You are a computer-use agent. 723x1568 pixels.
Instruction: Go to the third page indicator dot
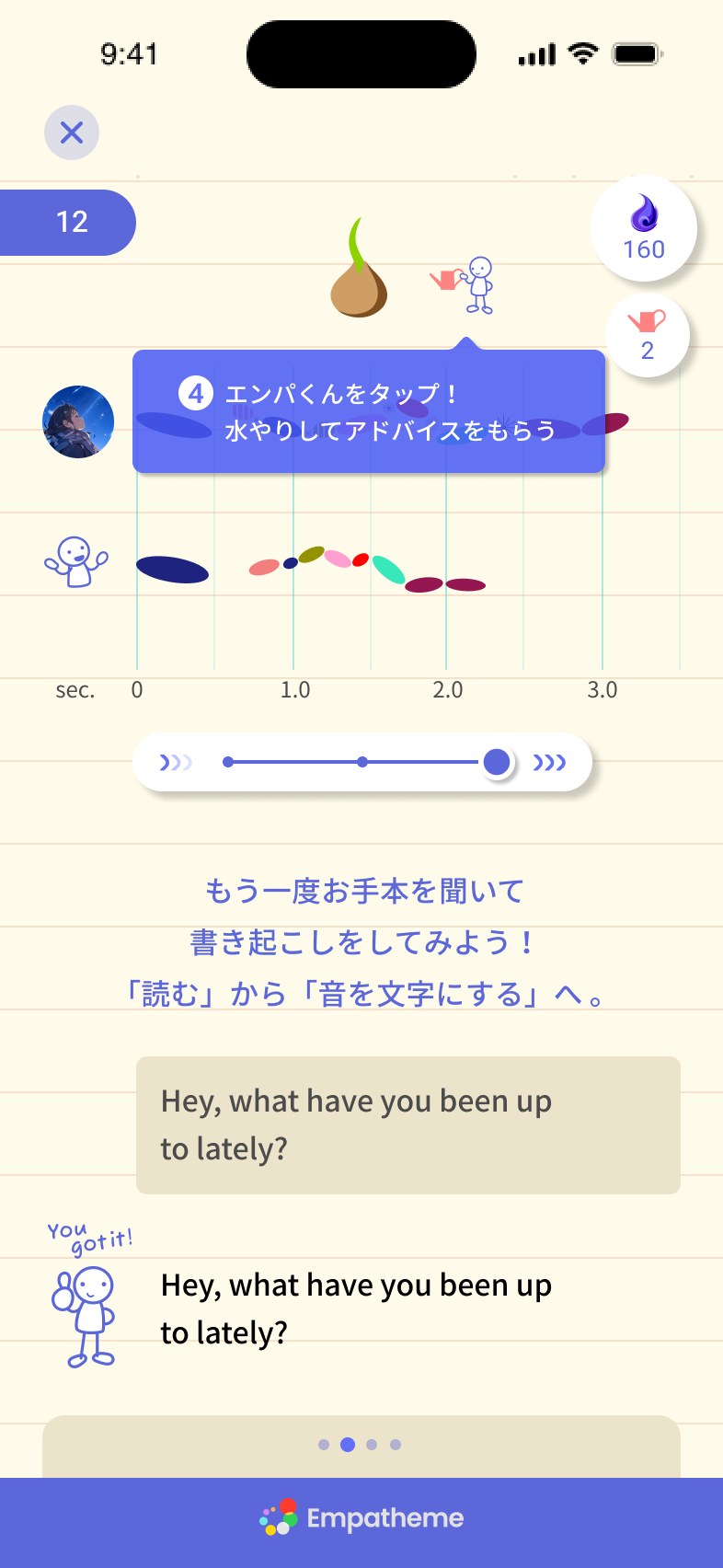click(372, 1445)
